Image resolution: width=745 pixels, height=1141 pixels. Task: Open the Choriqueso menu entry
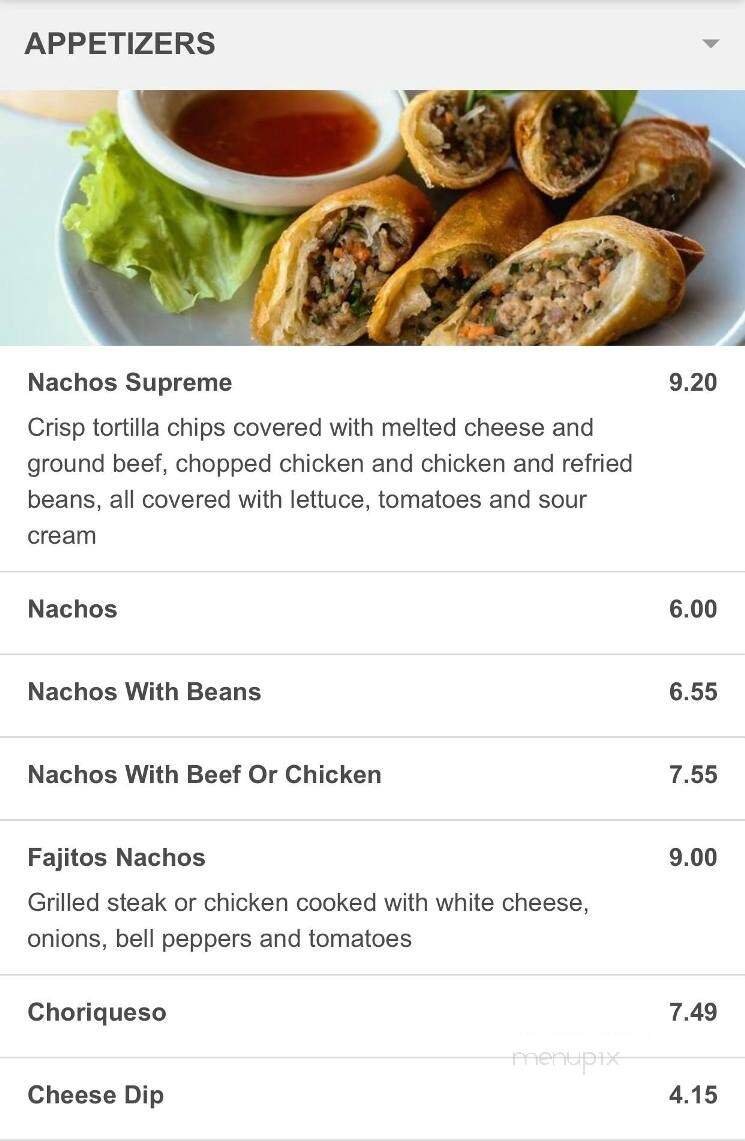click(96, 1012)
